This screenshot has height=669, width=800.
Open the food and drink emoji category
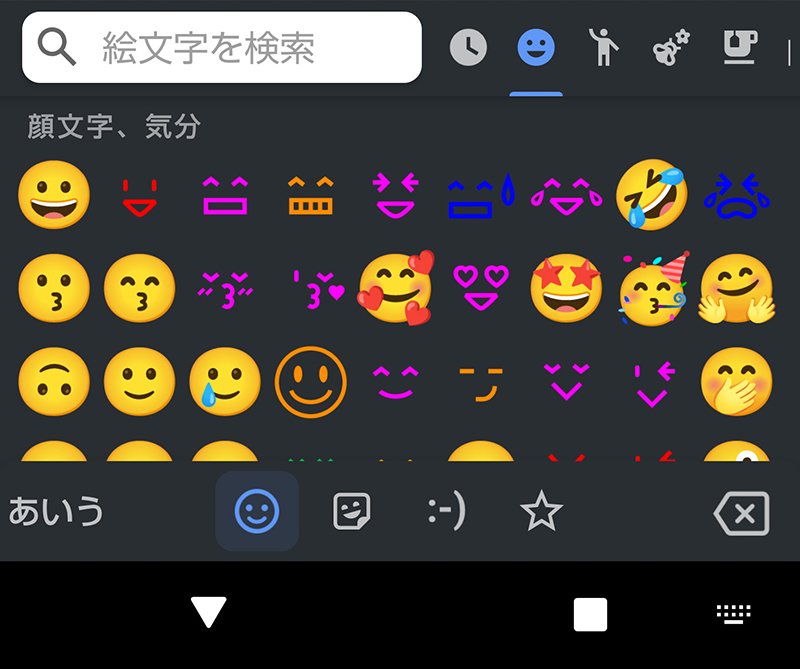click(740, 47)
